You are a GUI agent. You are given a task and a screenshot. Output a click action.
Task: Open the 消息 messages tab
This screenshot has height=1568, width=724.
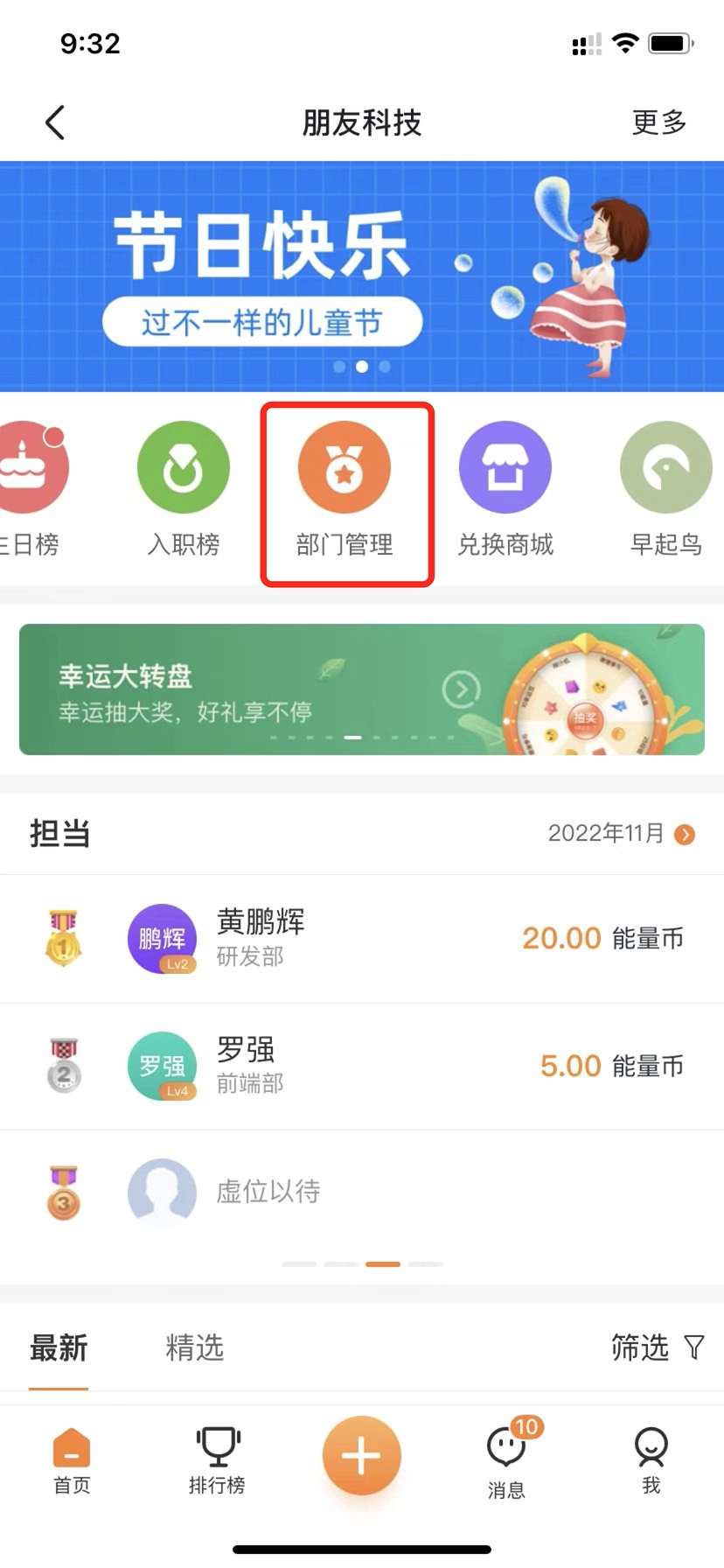[507, 1461]
